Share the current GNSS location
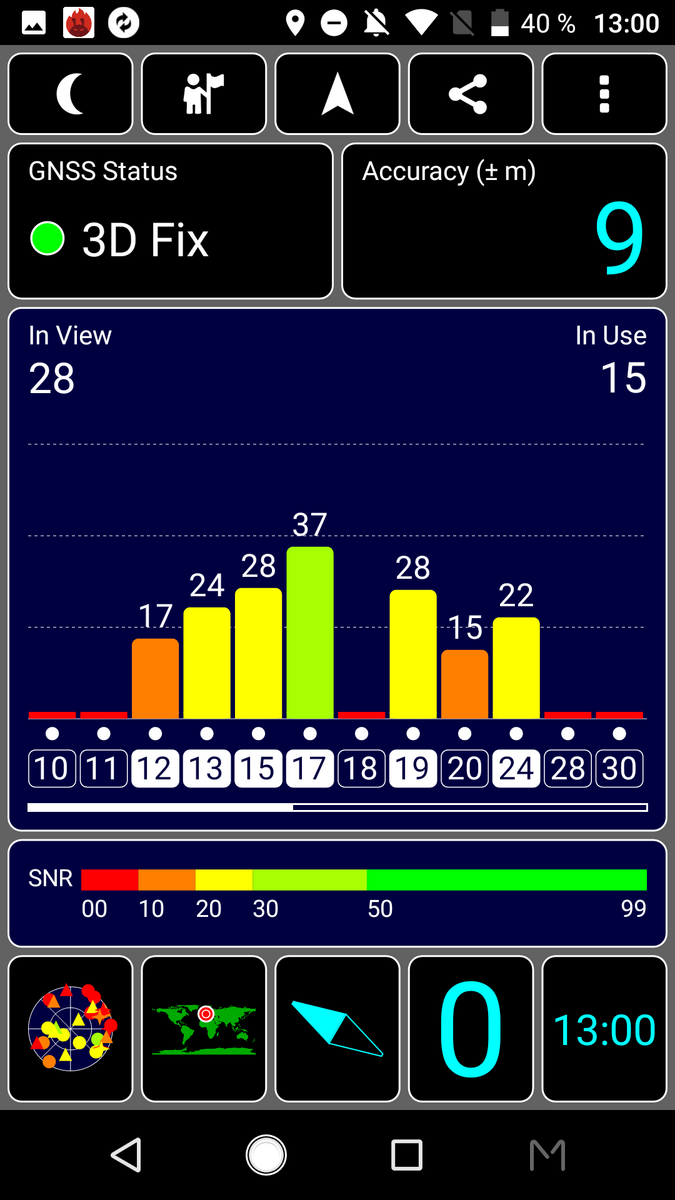The image size is (675, 1200). tap(470, 94)
